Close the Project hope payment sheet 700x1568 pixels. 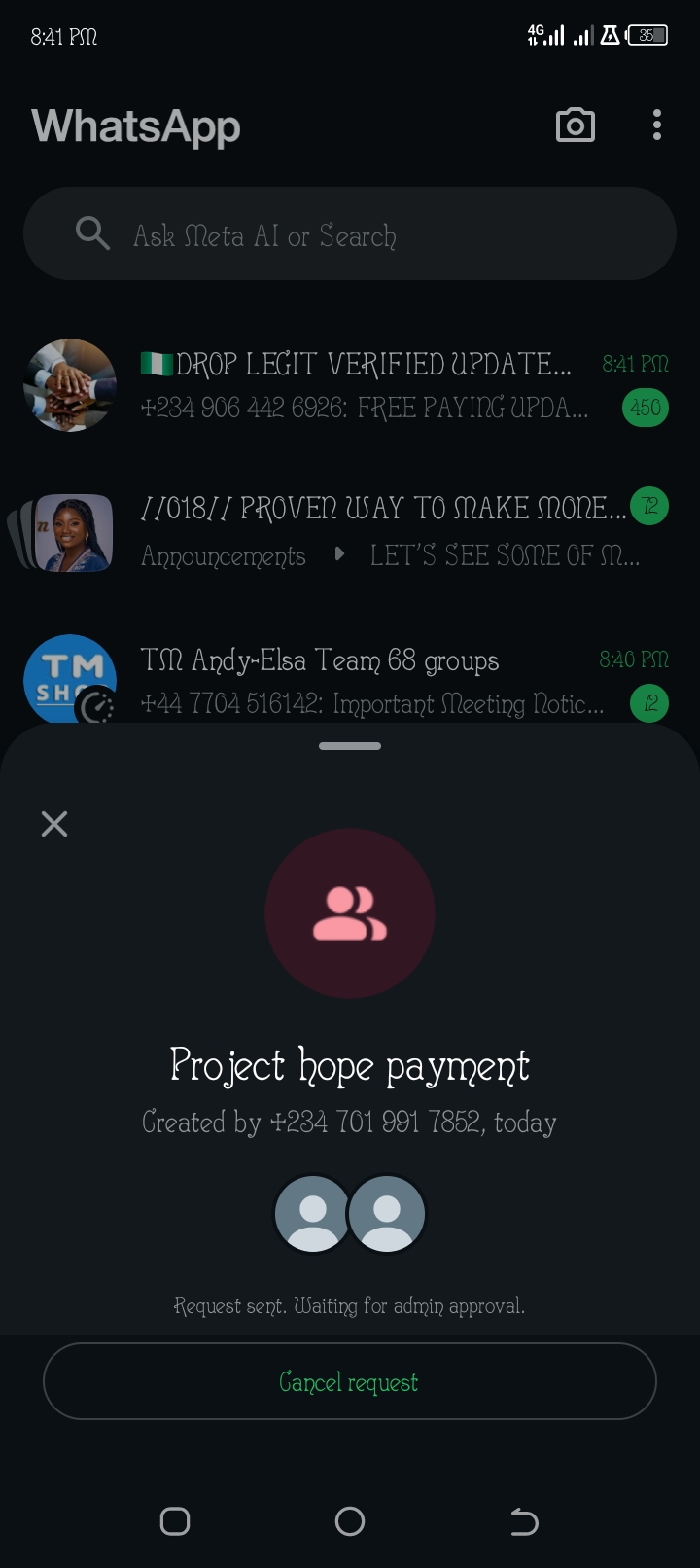[x=54, y=824]
